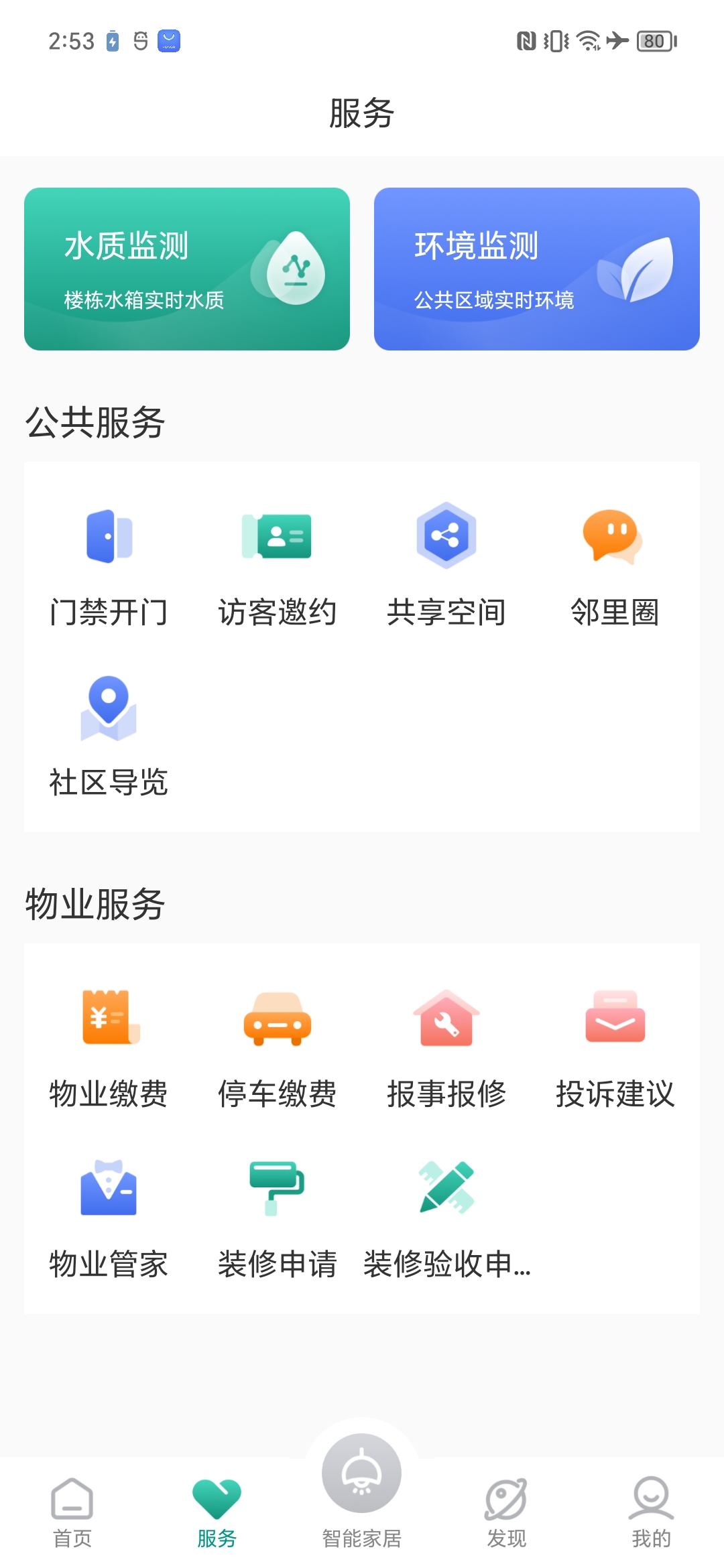
Task: Open 投诉建议 complaints and suggestions
Action: click(x=614, y=1049)
